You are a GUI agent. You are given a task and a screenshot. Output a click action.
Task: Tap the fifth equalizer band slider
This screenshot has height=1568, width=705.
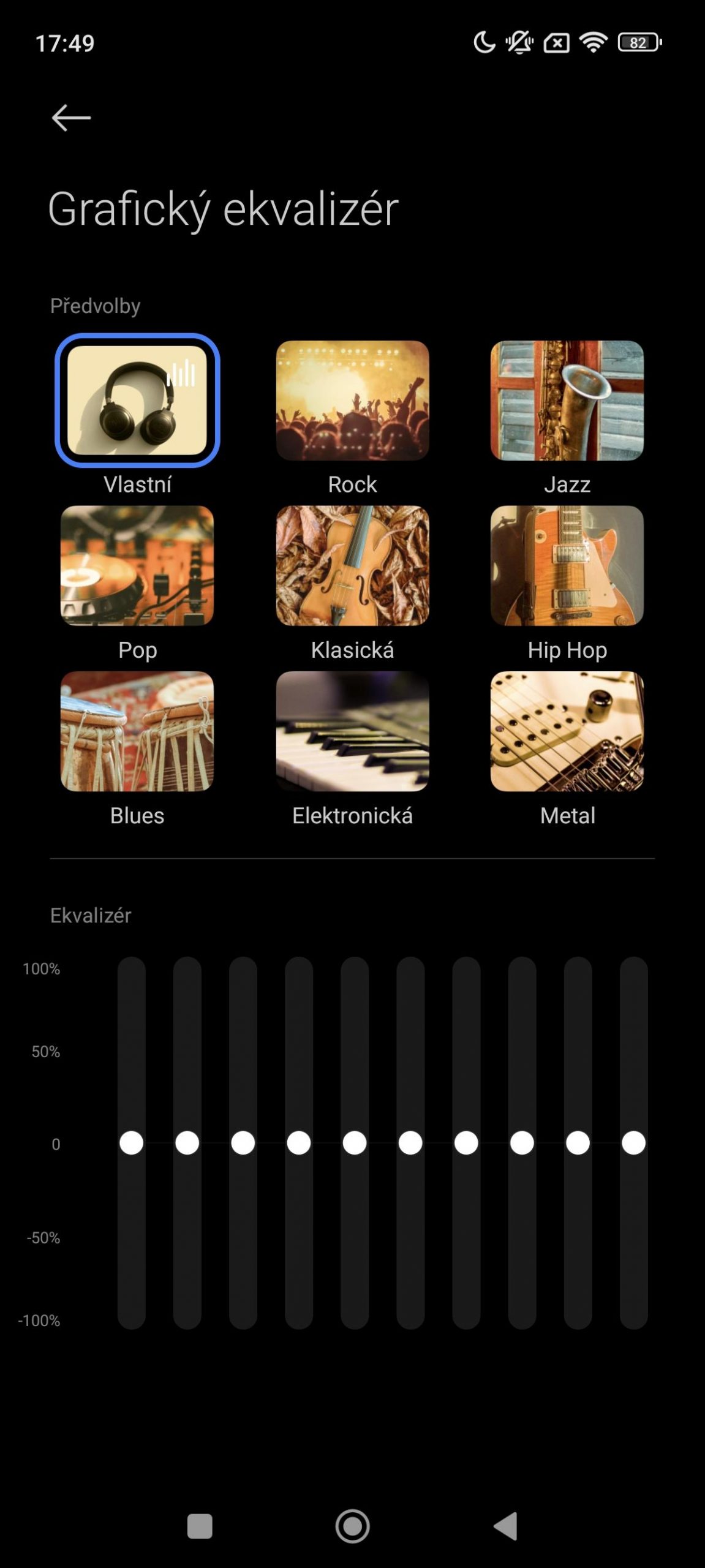point(355,1143)
